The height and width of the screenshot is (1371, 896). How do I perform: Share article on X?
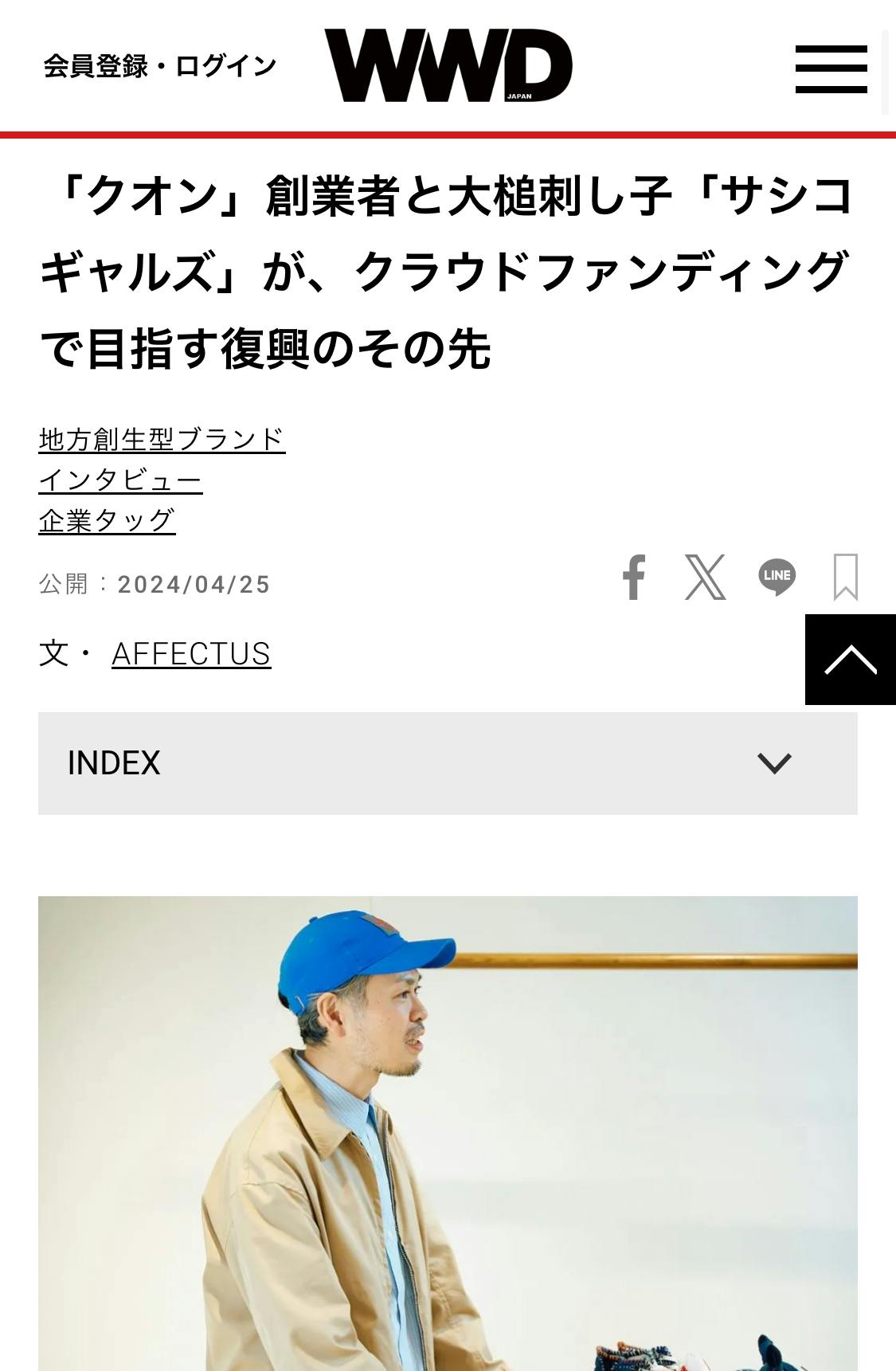pos(705,577)
